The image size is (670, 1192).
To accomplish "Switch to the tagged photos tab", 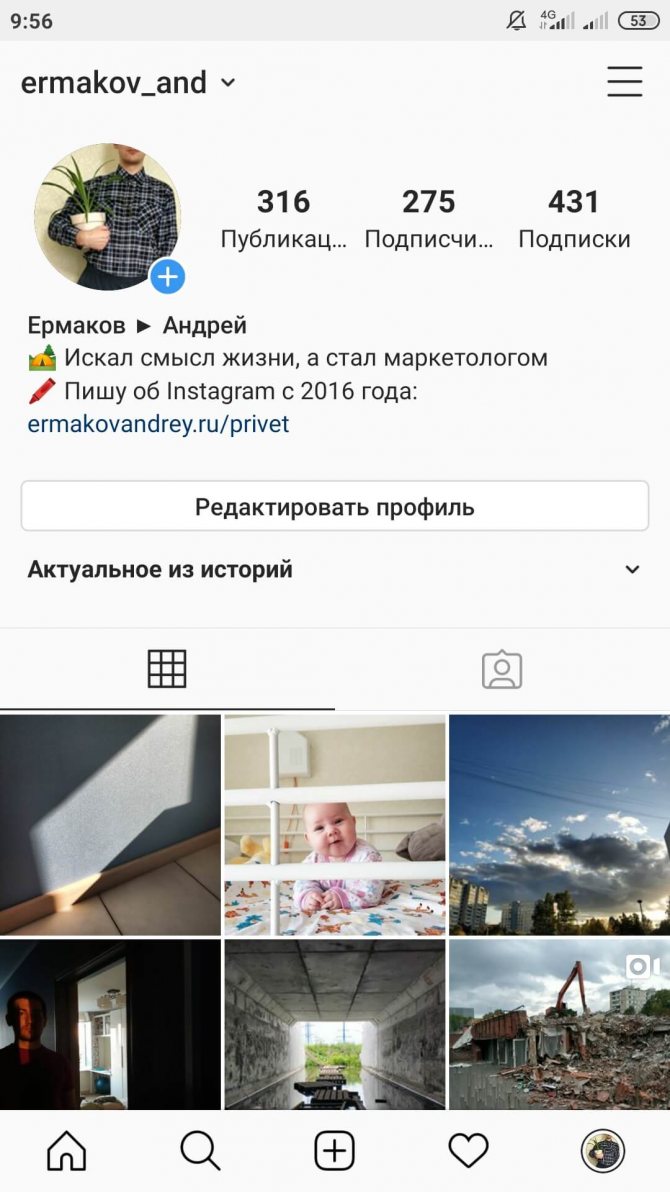I will click(x=502, y=669).
